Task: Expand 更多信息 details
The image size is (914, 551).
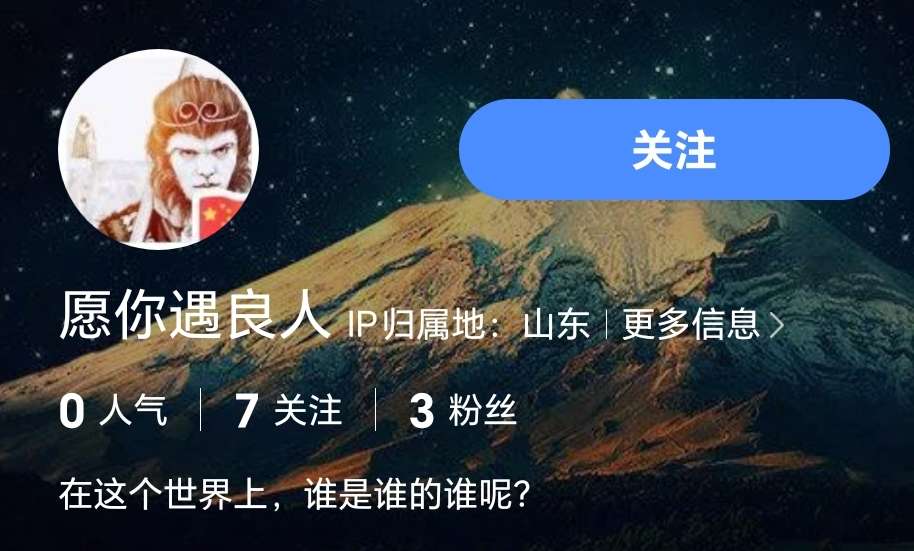Action: tap(701, 325)
